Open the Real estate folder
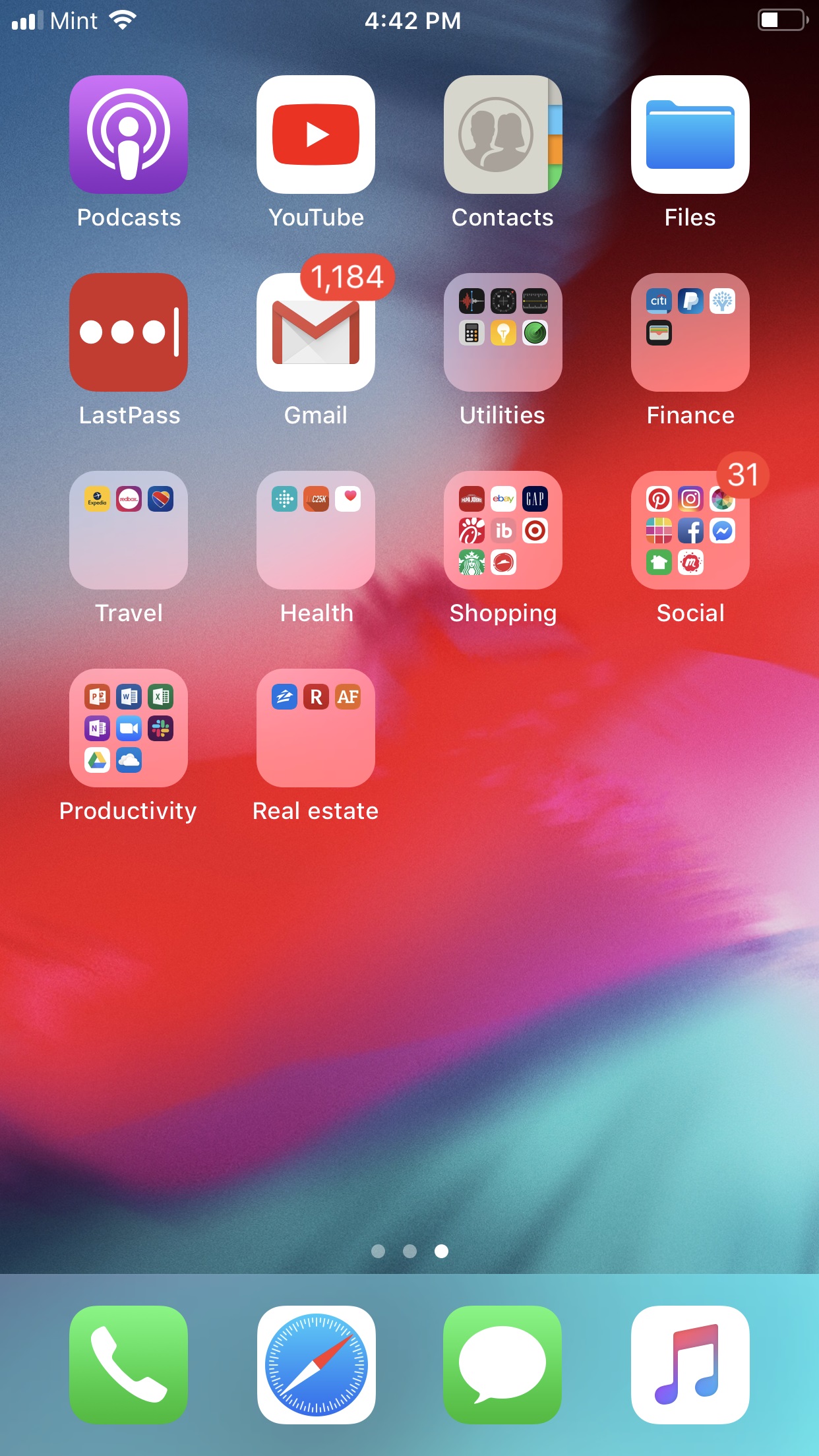Viewport: 819px width, 1456px height. (316, 728)
